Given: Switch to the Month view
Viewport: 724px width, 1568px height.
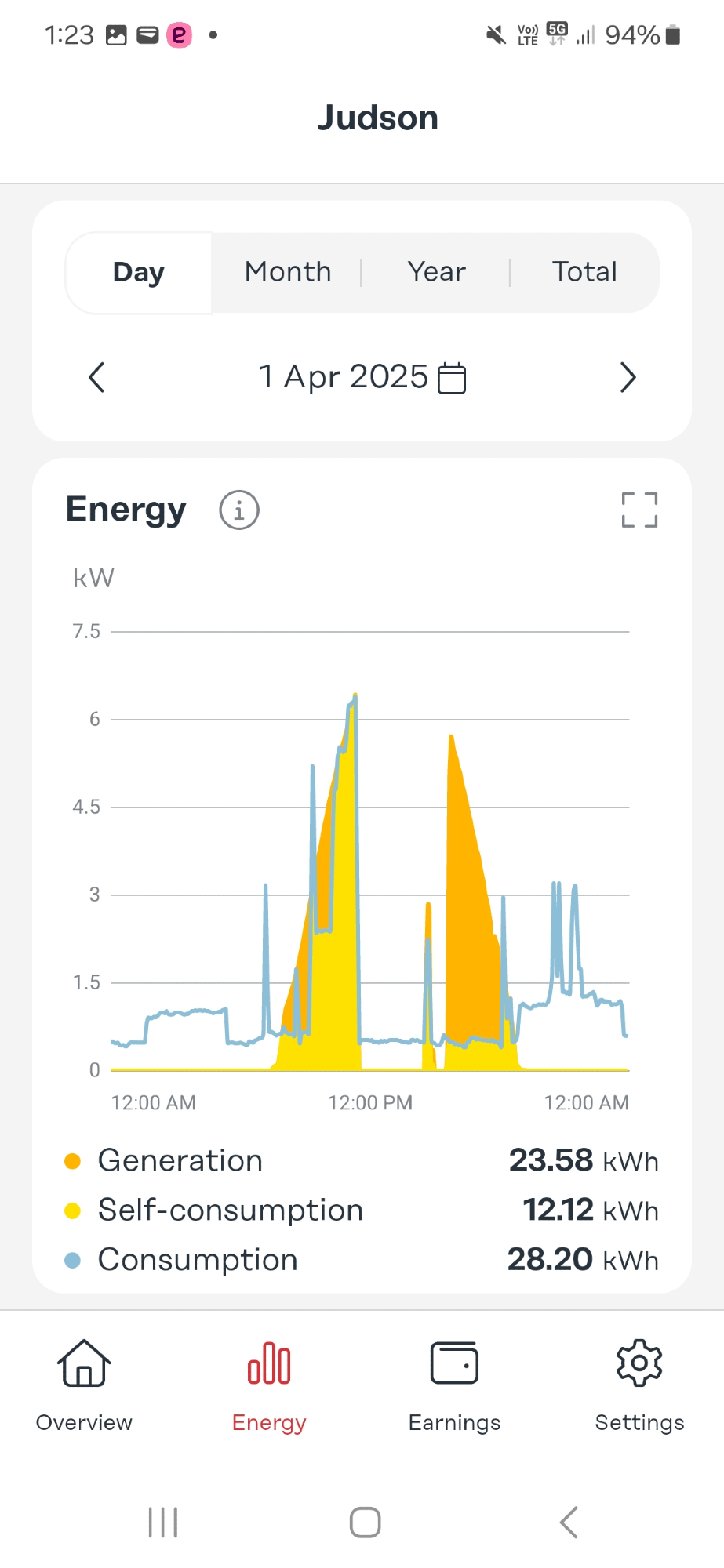Looking at the screenshot, I should click(288, 272).
